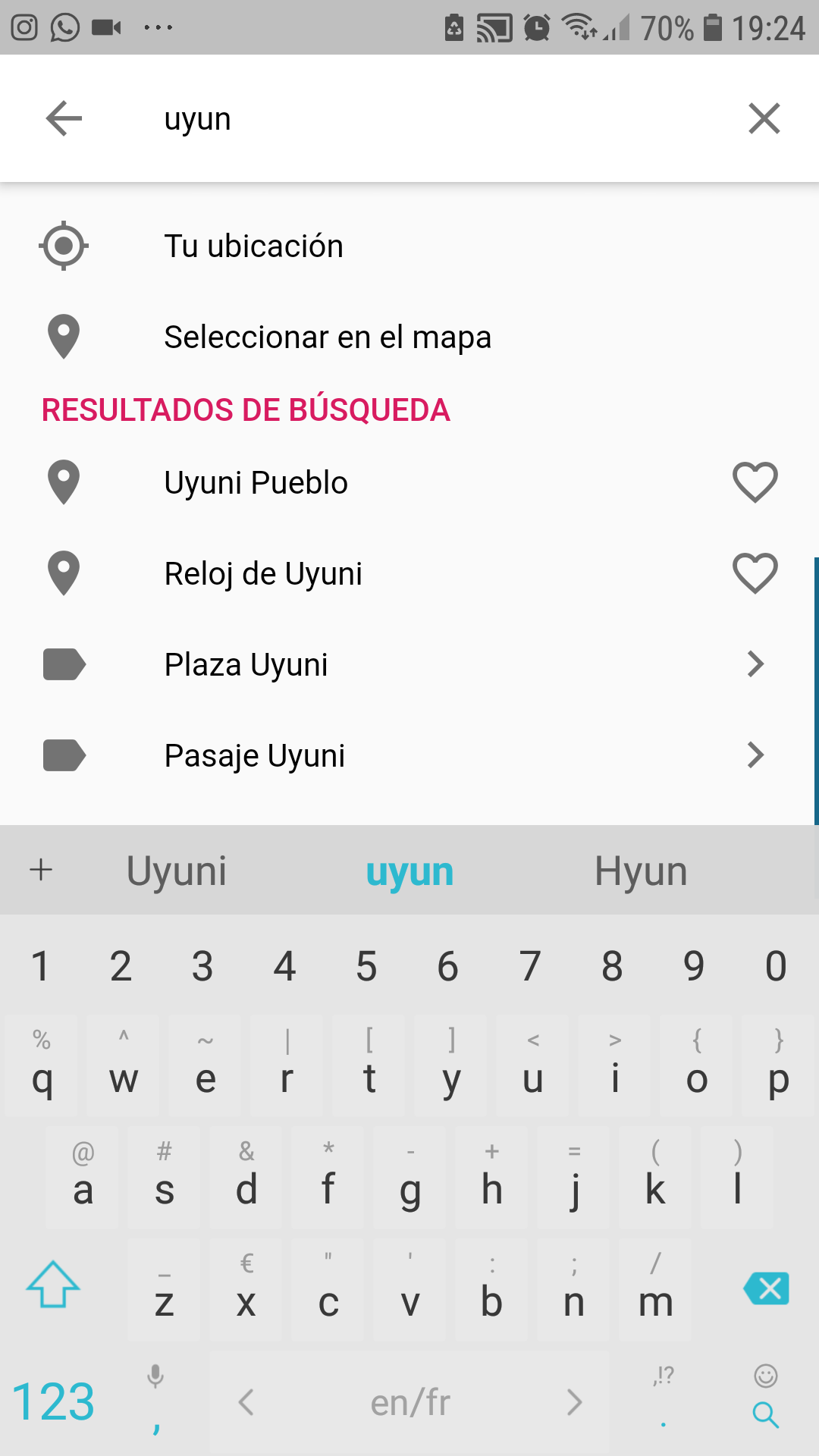
Task: Choose Seleccionar en el mapa
Action: coord(409,337)
